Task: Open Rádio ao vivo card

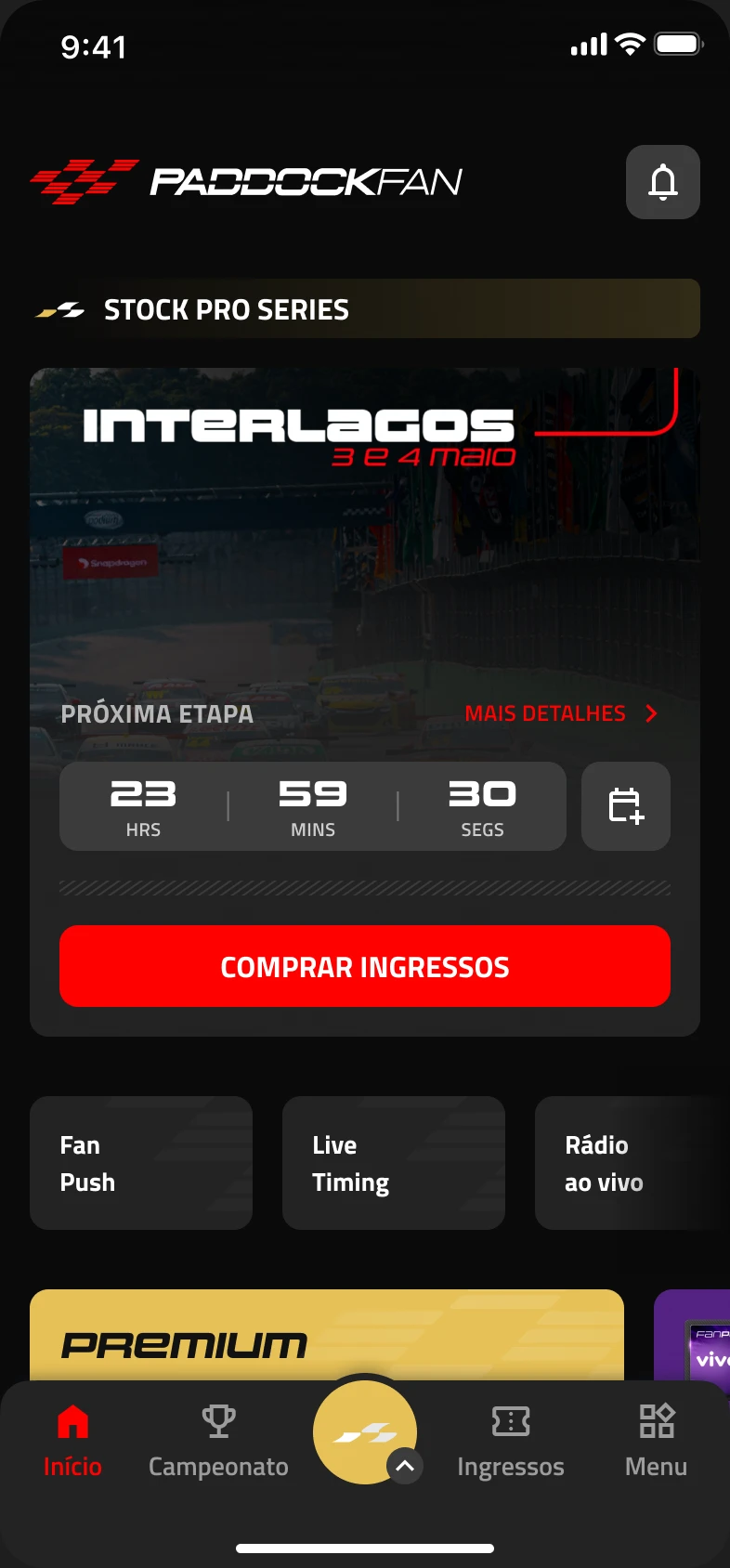Action: (632, 1163)
